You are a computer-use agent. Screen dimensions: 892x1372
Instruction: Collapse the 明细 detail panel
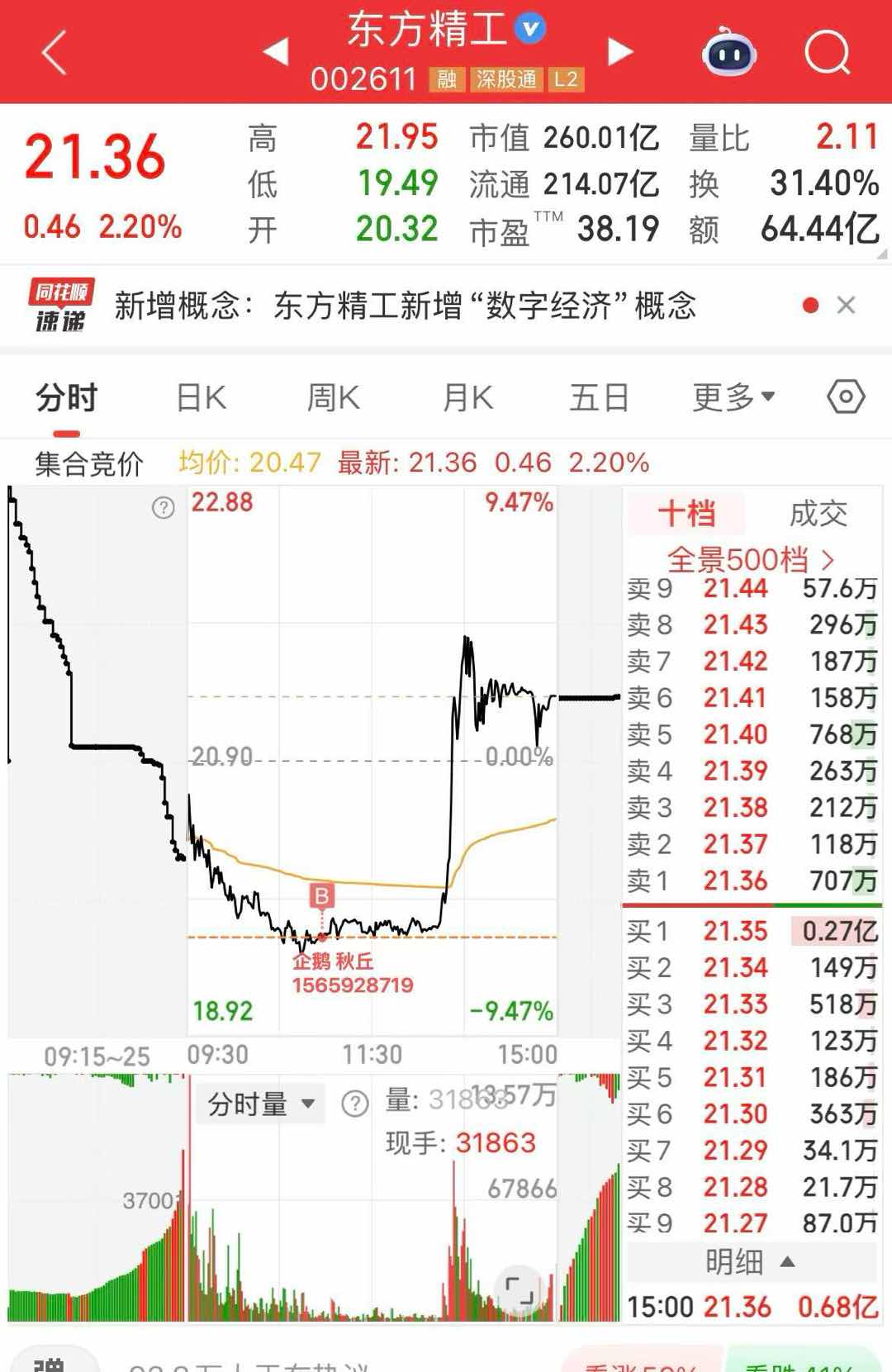click(x=750, y=1261)
